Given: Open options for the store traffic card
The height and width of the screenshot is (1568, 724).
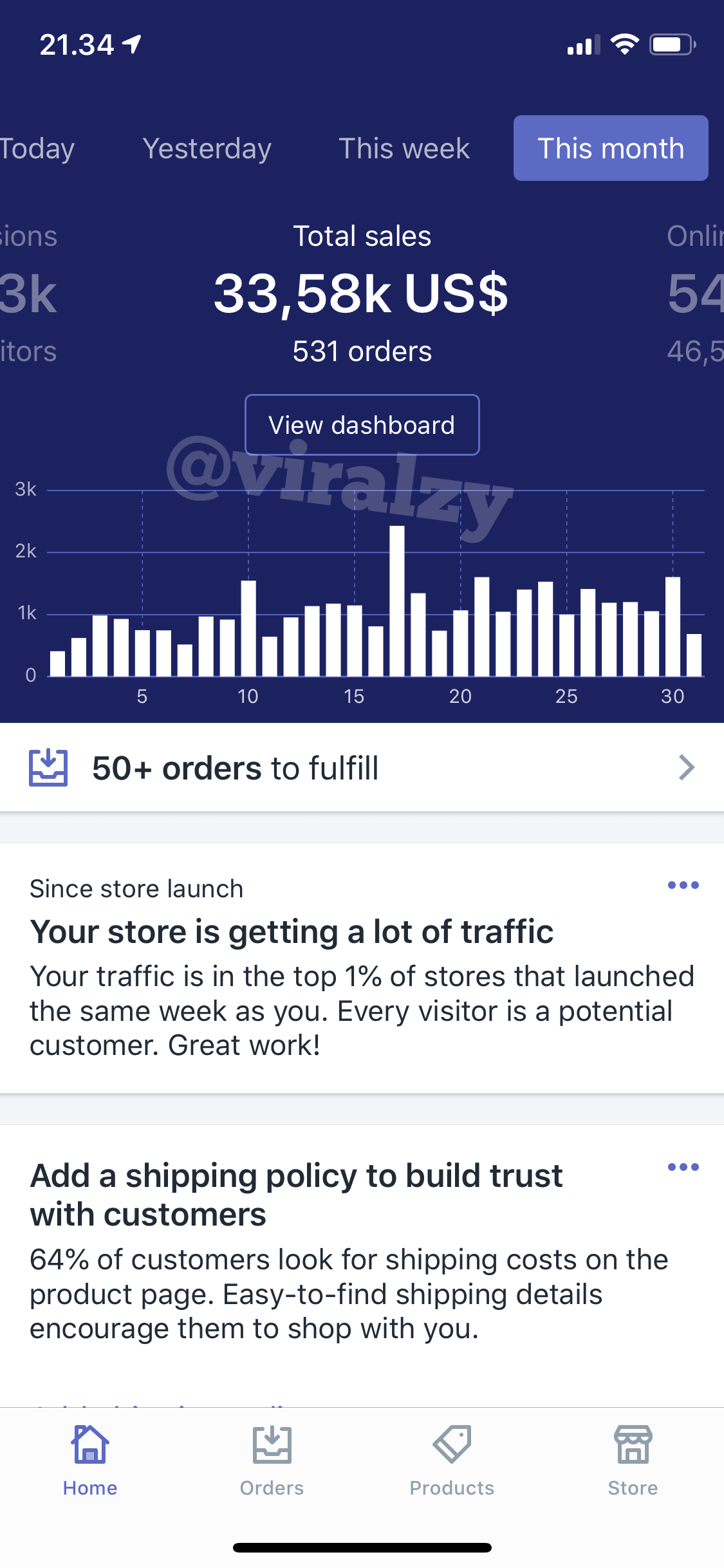Looking at the screenshot, I should pos(683,885).
